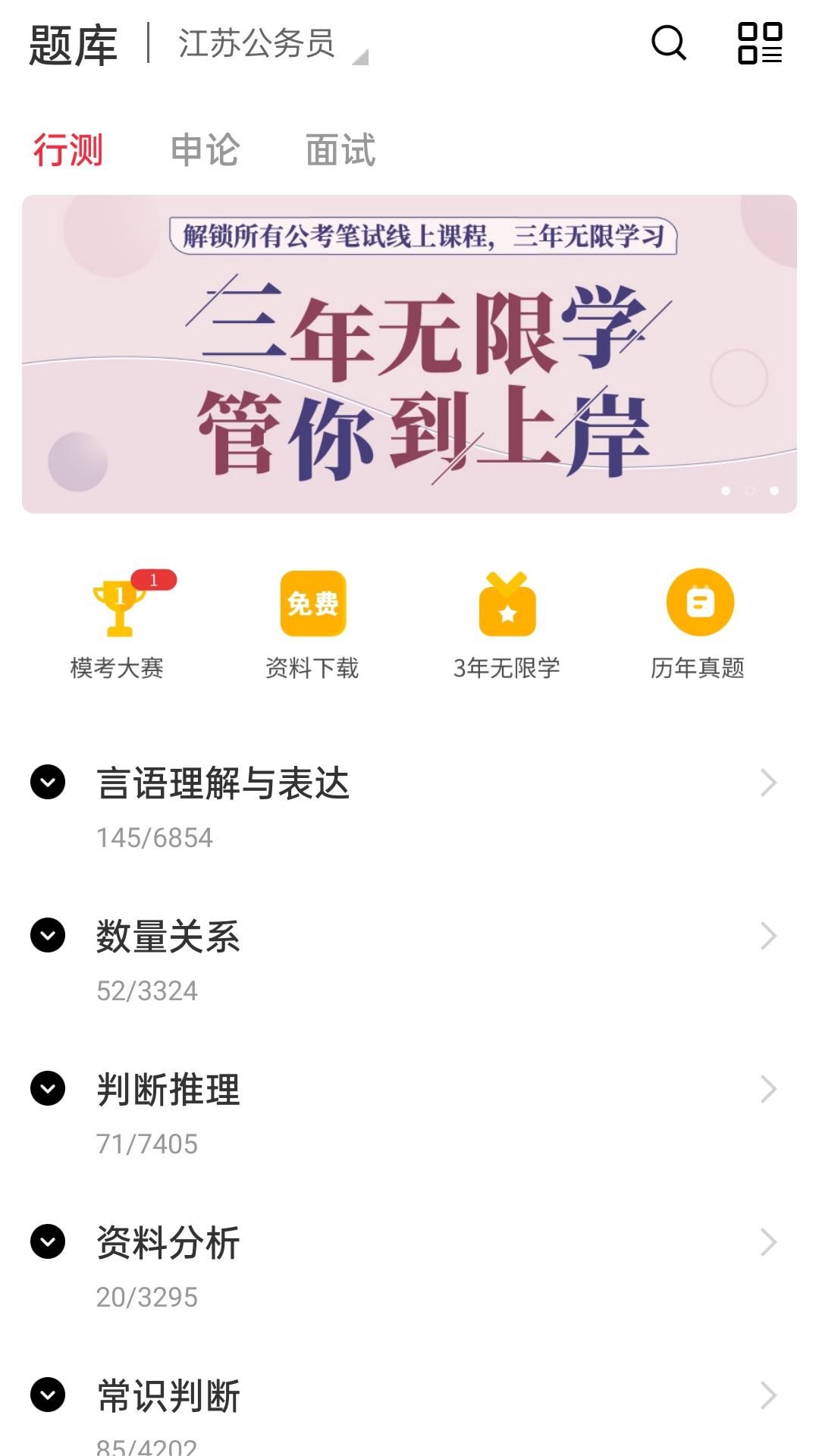Select the second carousel dot indicator

coord(751,491)
